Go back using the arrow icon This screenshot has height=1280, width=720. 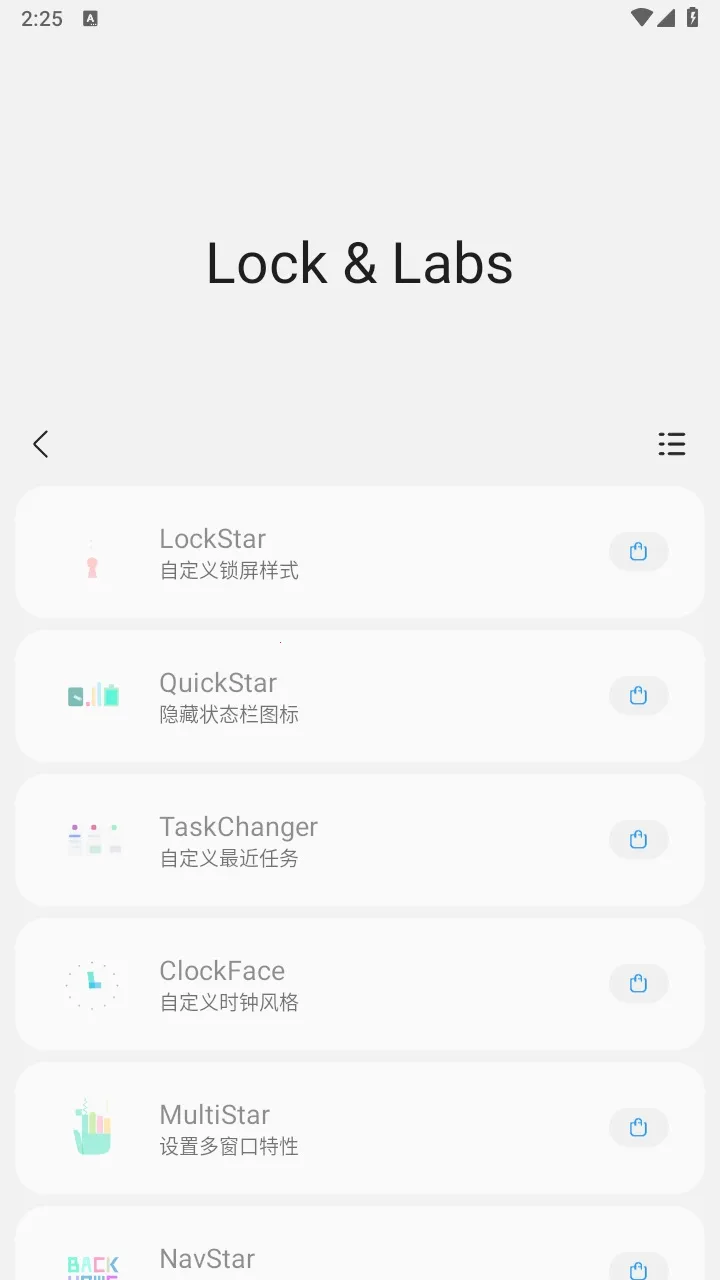tap(41, 444)
